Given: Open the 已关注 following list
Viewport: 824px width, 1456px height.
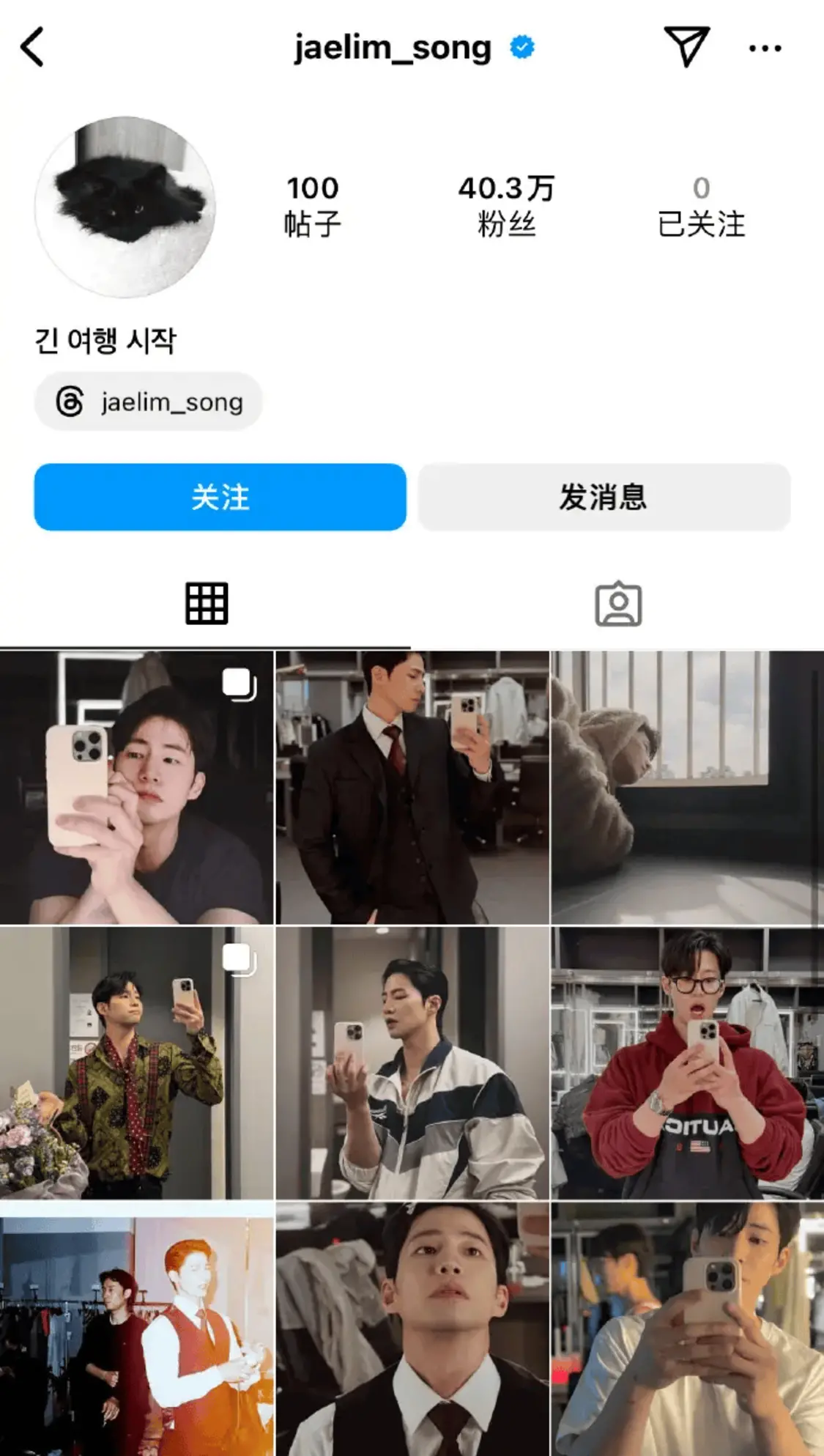Looking at the screenshot, I should (701, 206).
